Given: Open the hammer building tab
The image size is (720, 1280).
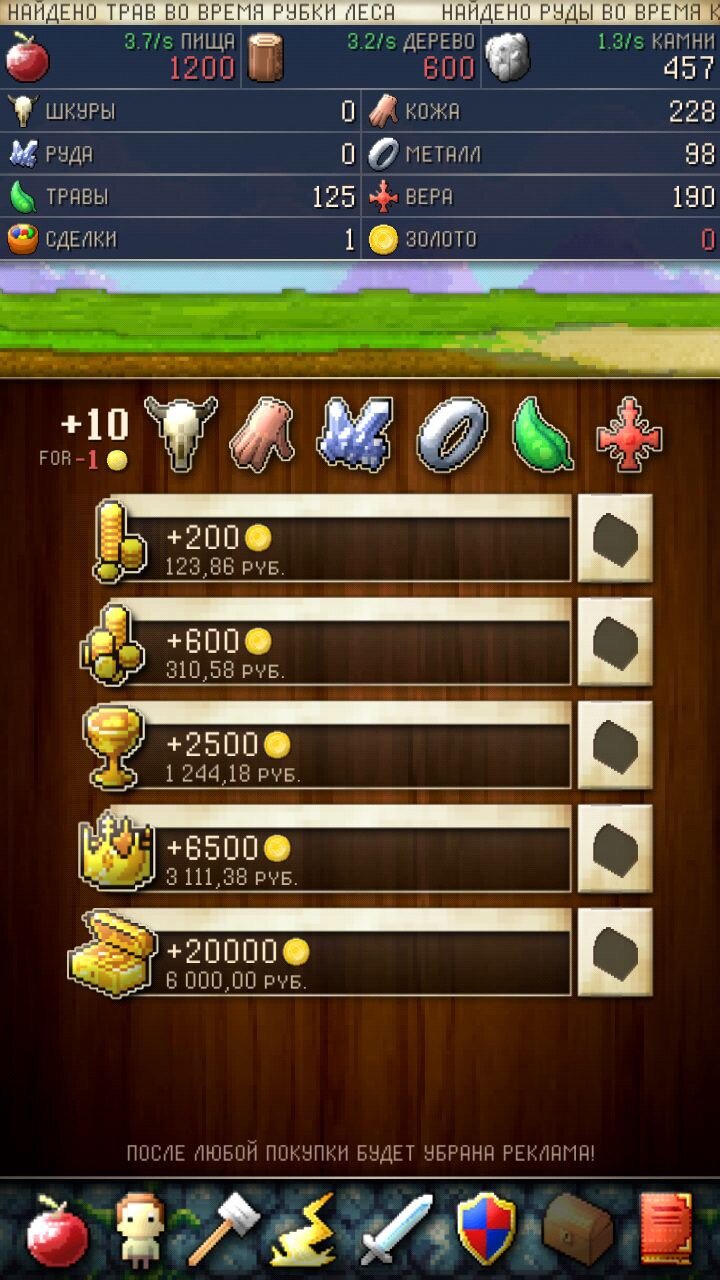Looking at the screenshot, I should 222,1230.
